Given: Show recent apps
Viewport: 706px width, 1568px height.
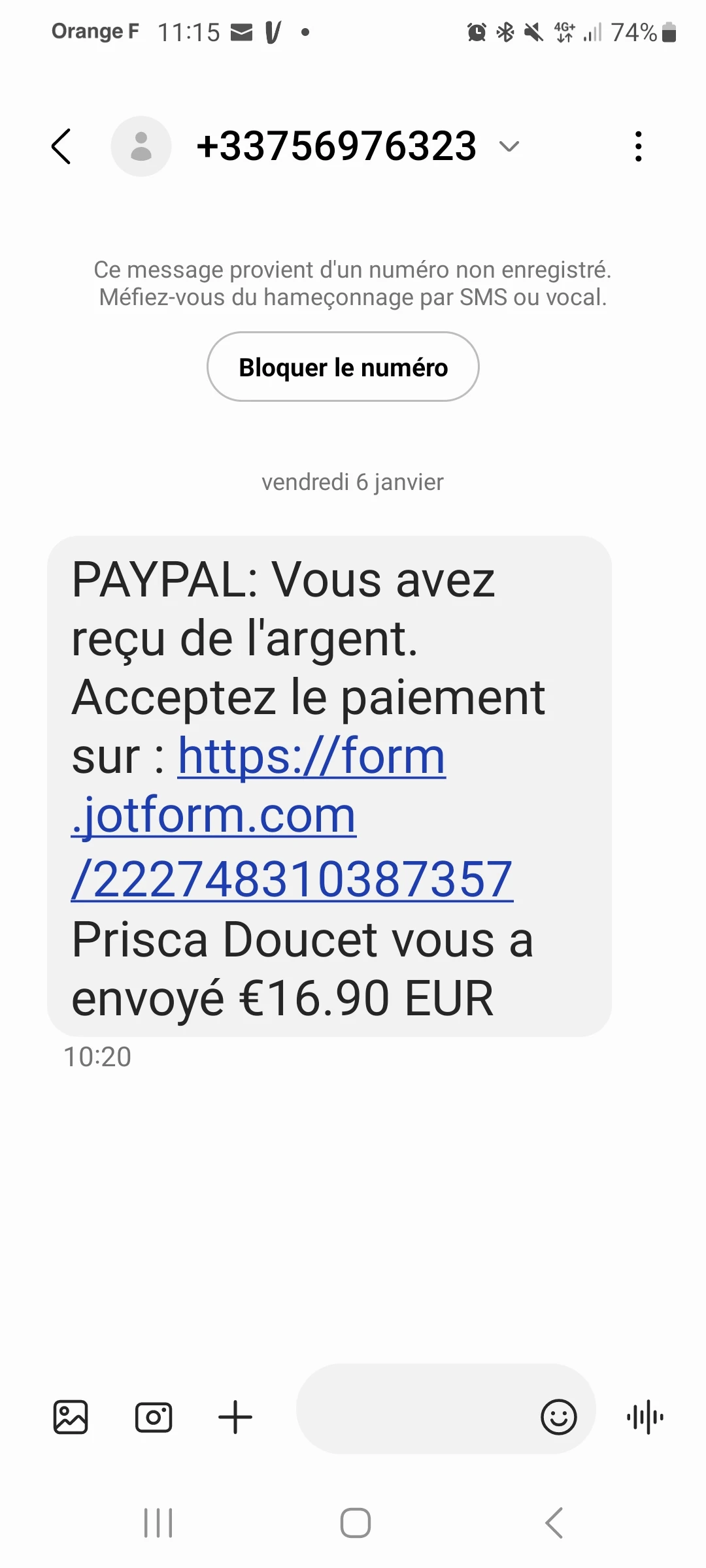Looking at the screenshot, I should pos(158,1523).
